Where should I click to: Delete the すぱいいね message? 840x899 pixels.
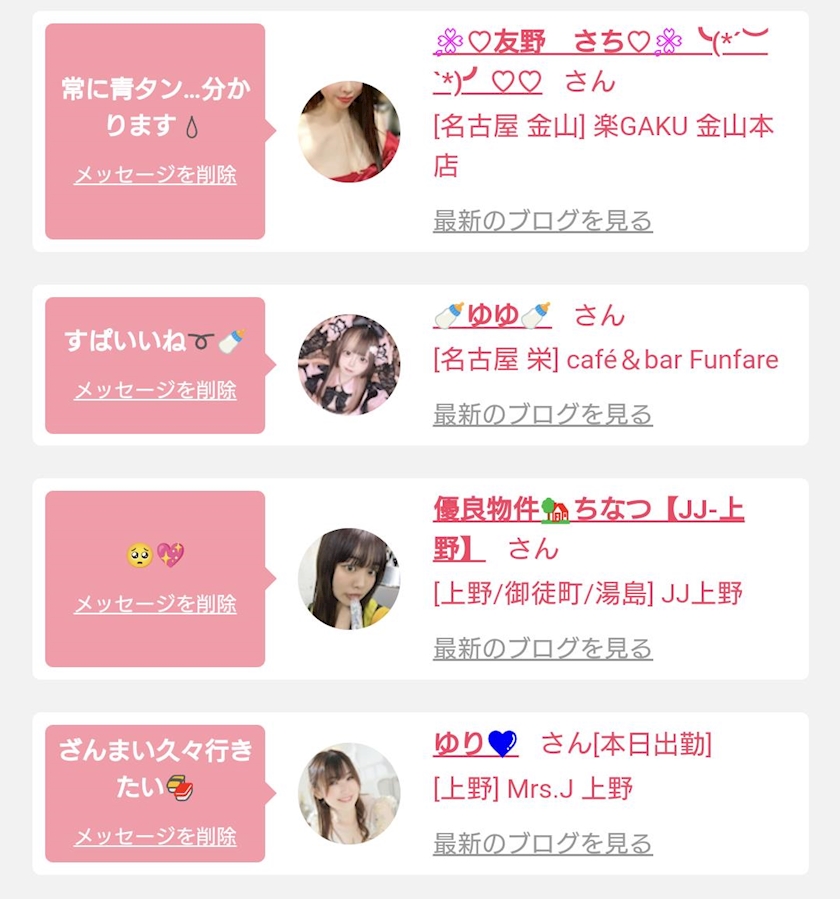[x=155, y=390]
